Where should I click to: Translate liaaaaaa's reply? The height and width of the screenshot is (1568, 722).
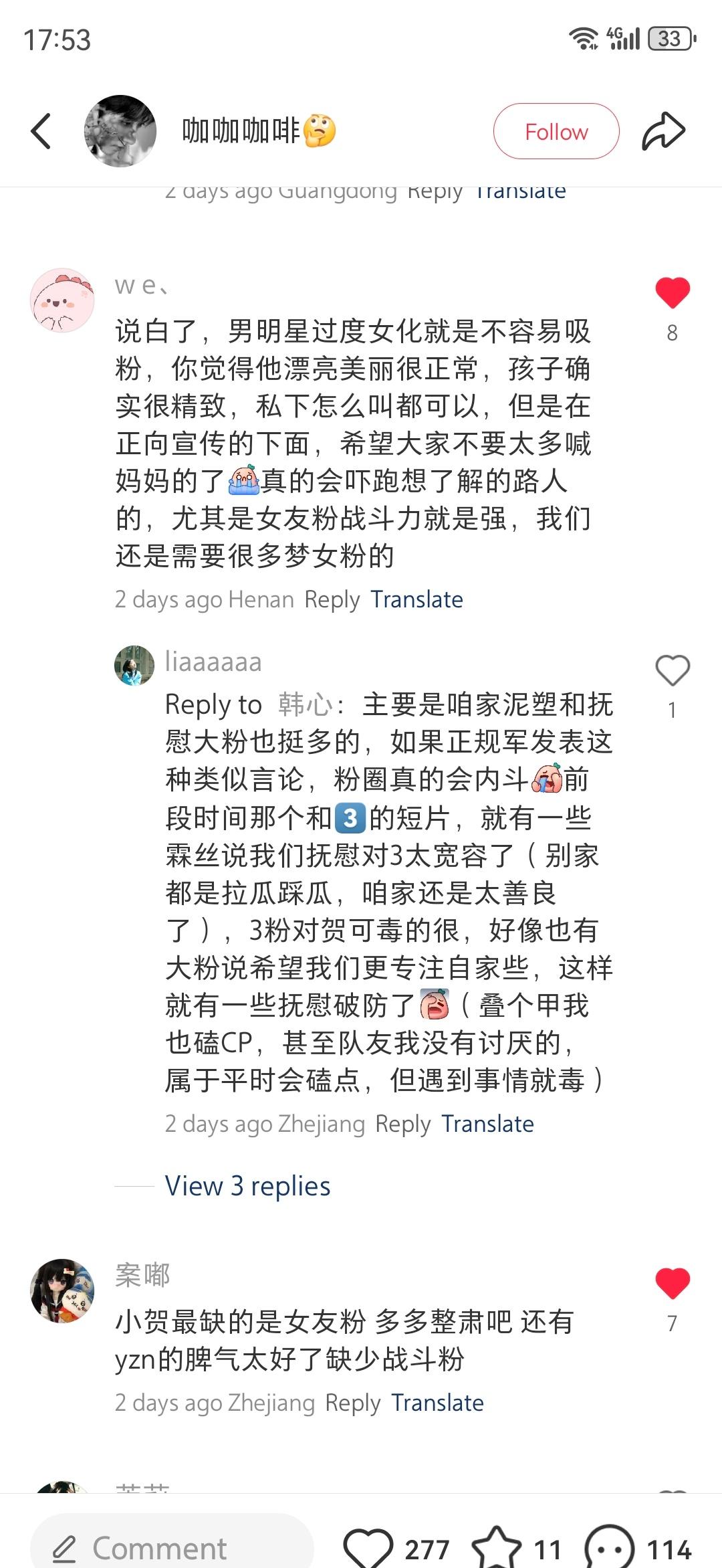[488, 1124]
